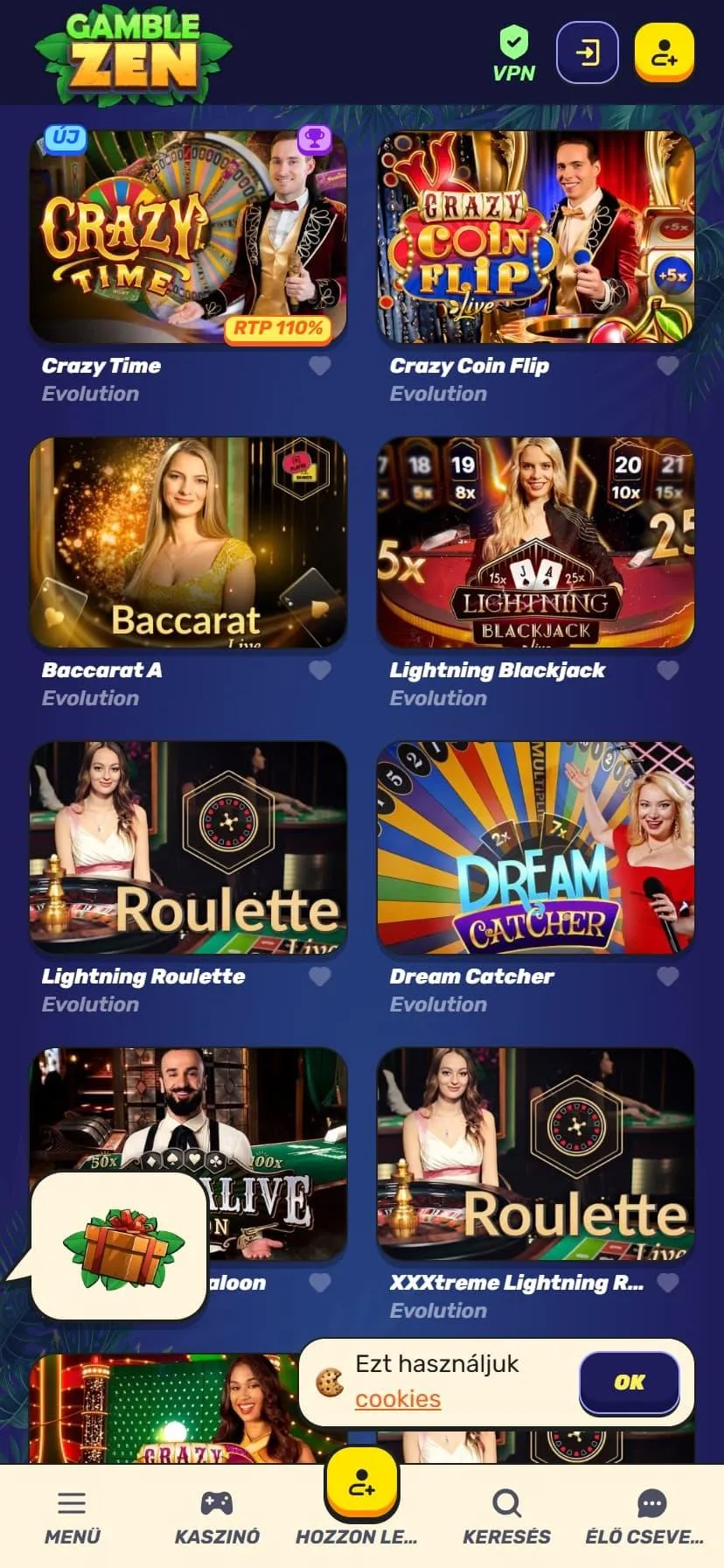Open XXXtreme Lightning Roulette
This screenshot has width=724, height=1568.
536,1154
